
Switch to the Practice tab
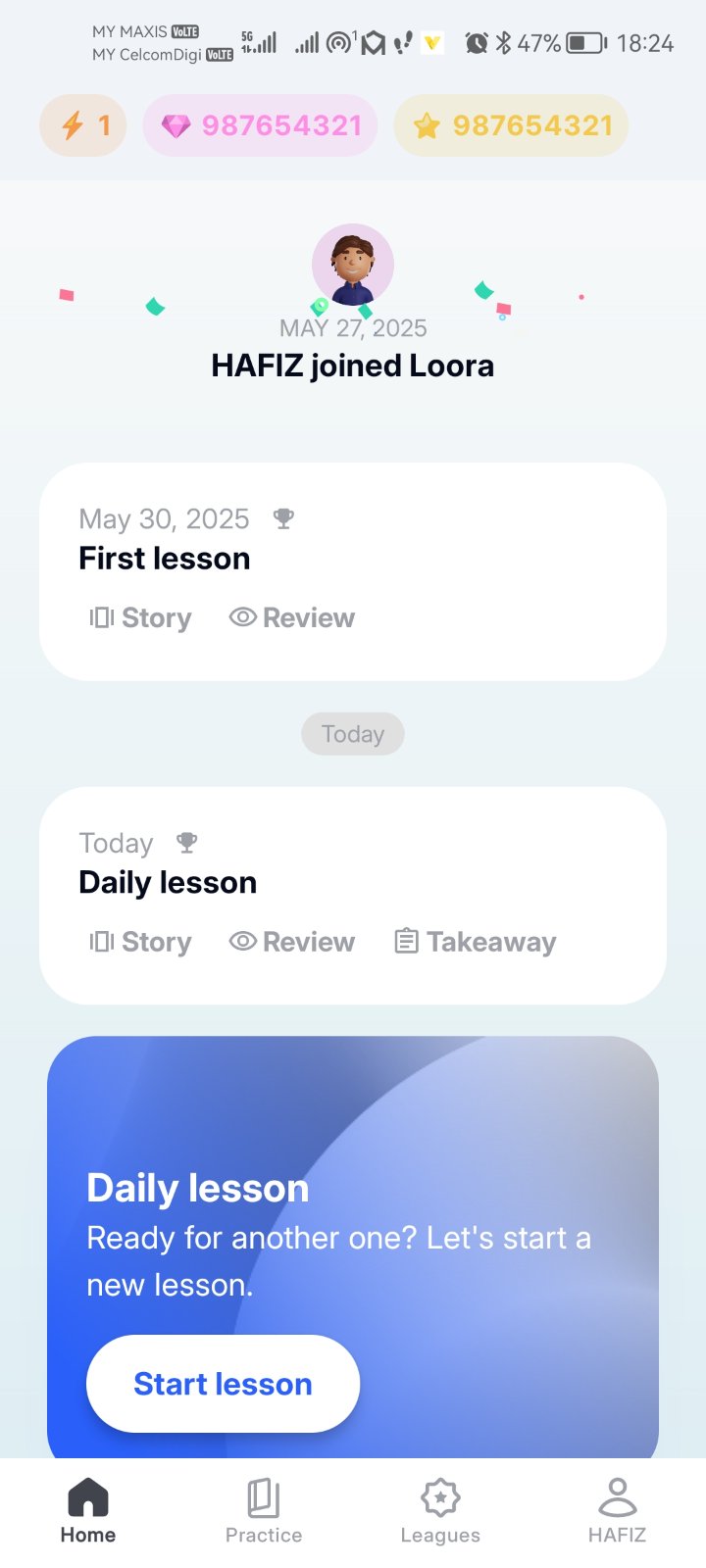[264, 1510]
